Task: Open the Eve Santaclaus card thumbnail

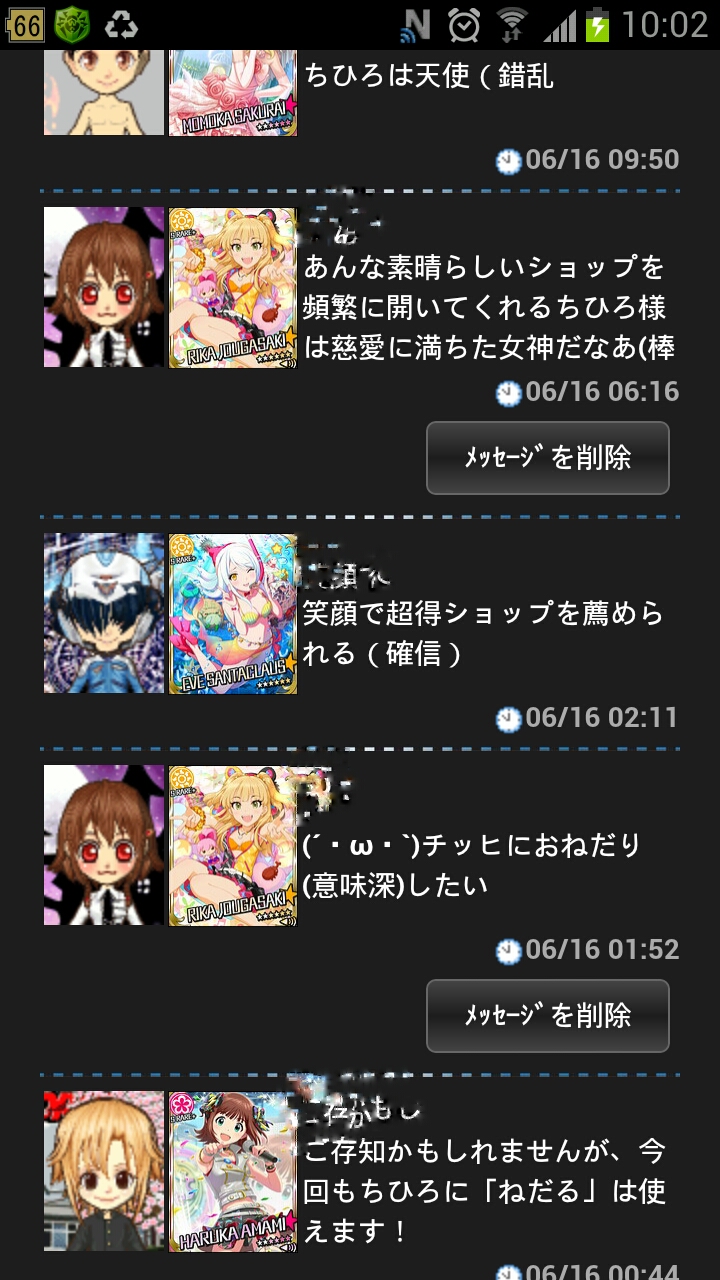Action: [233, 613]
